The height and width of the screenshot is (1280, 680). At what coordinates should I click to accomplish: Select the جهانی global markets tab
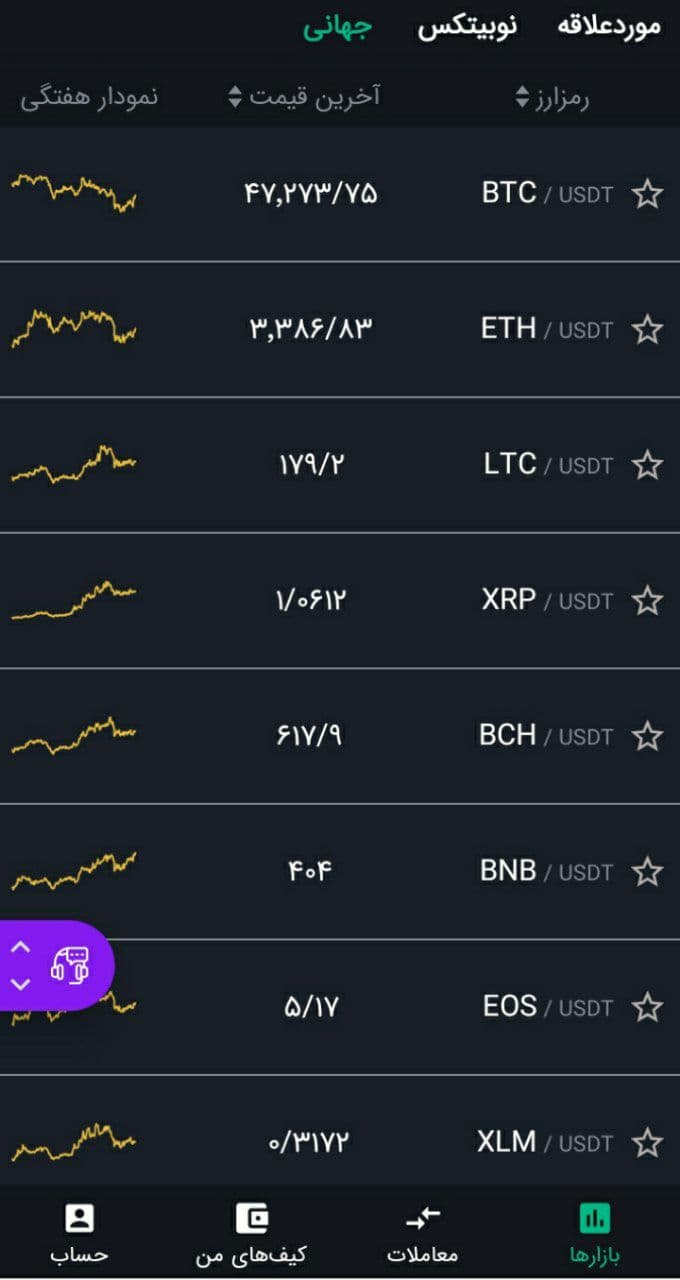click(337, 27)
